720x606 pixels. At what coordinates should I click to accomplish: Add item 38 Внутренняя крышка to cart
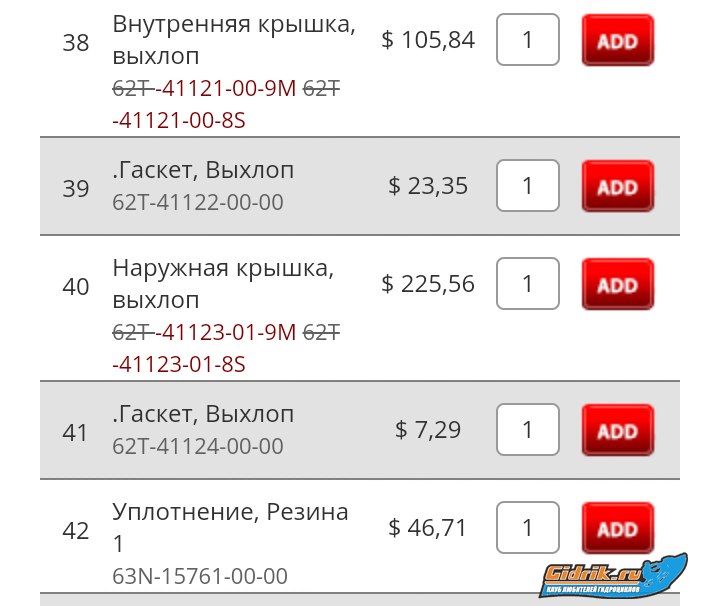tap(618, 40)
